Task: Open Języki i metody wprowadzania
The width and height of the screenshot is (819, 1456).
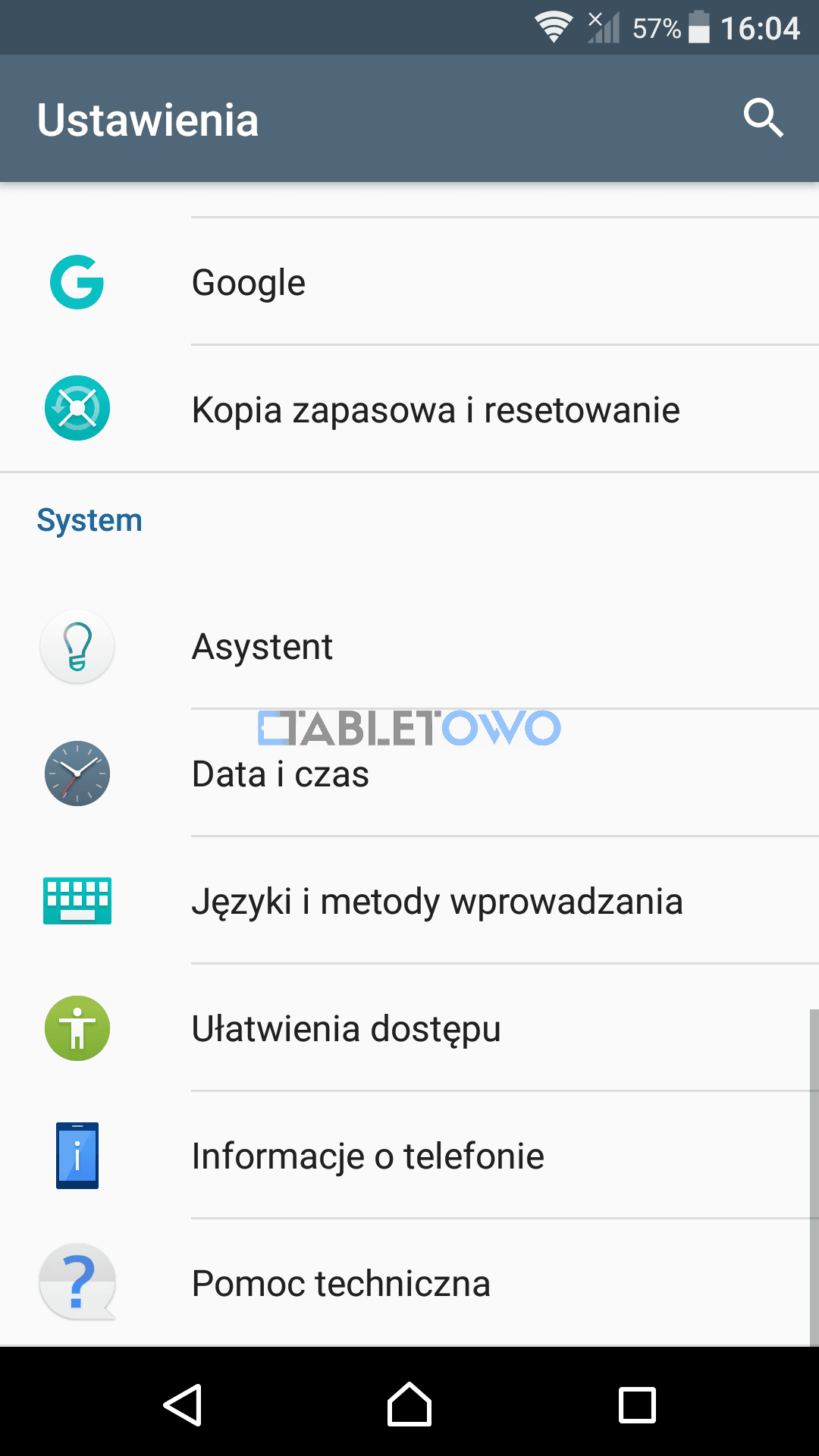Action: [409, 901]
